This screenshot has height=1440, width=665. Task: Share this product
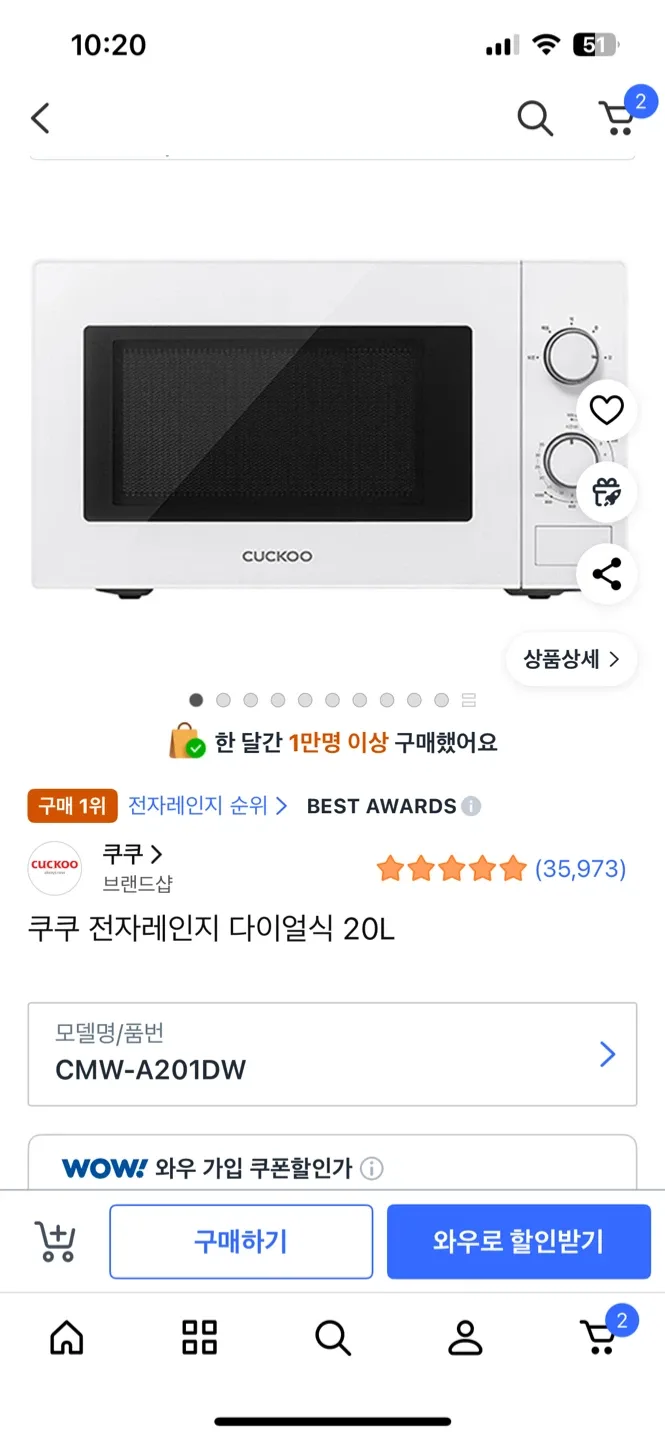[x=606, y=574]
